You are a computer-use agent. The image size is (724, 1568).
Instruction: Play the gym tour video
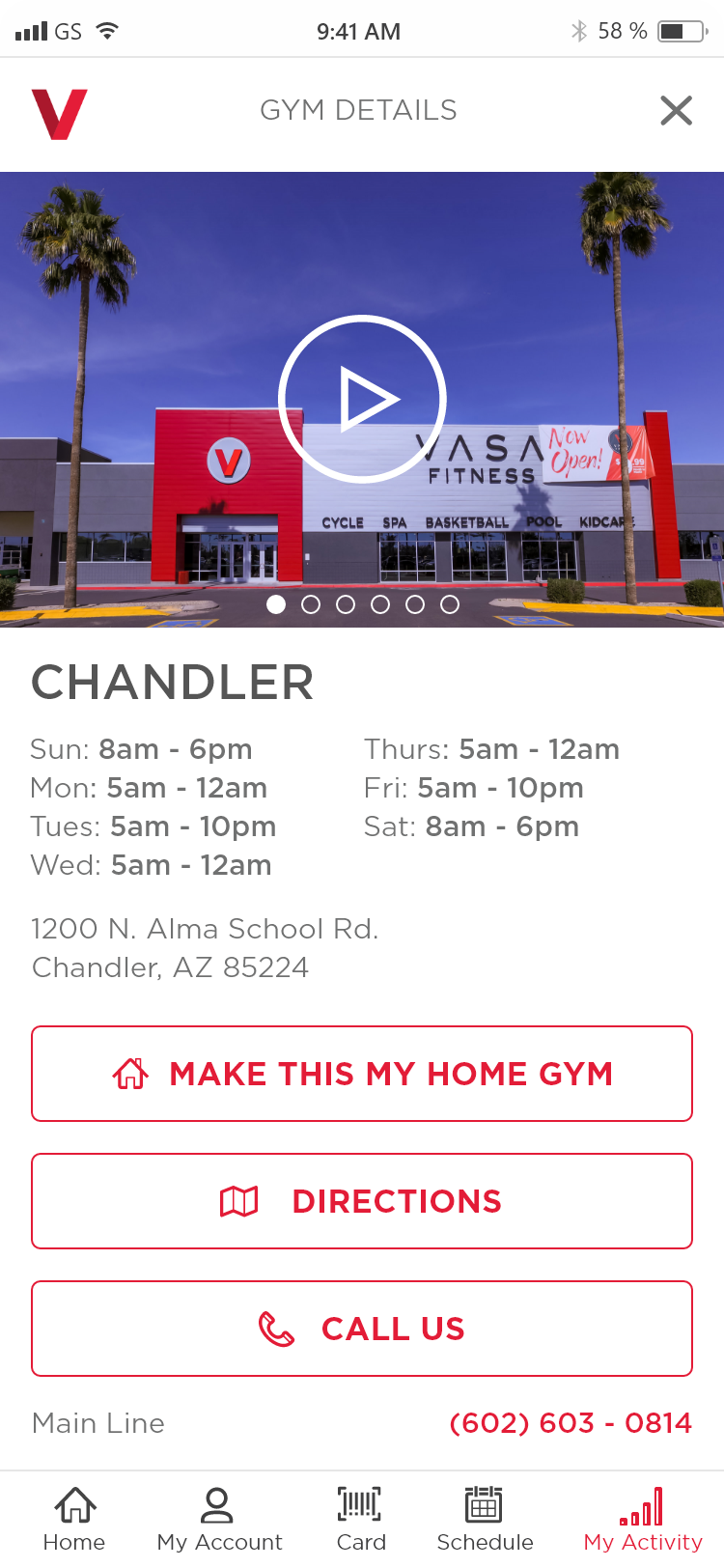[x=362, y=397]
